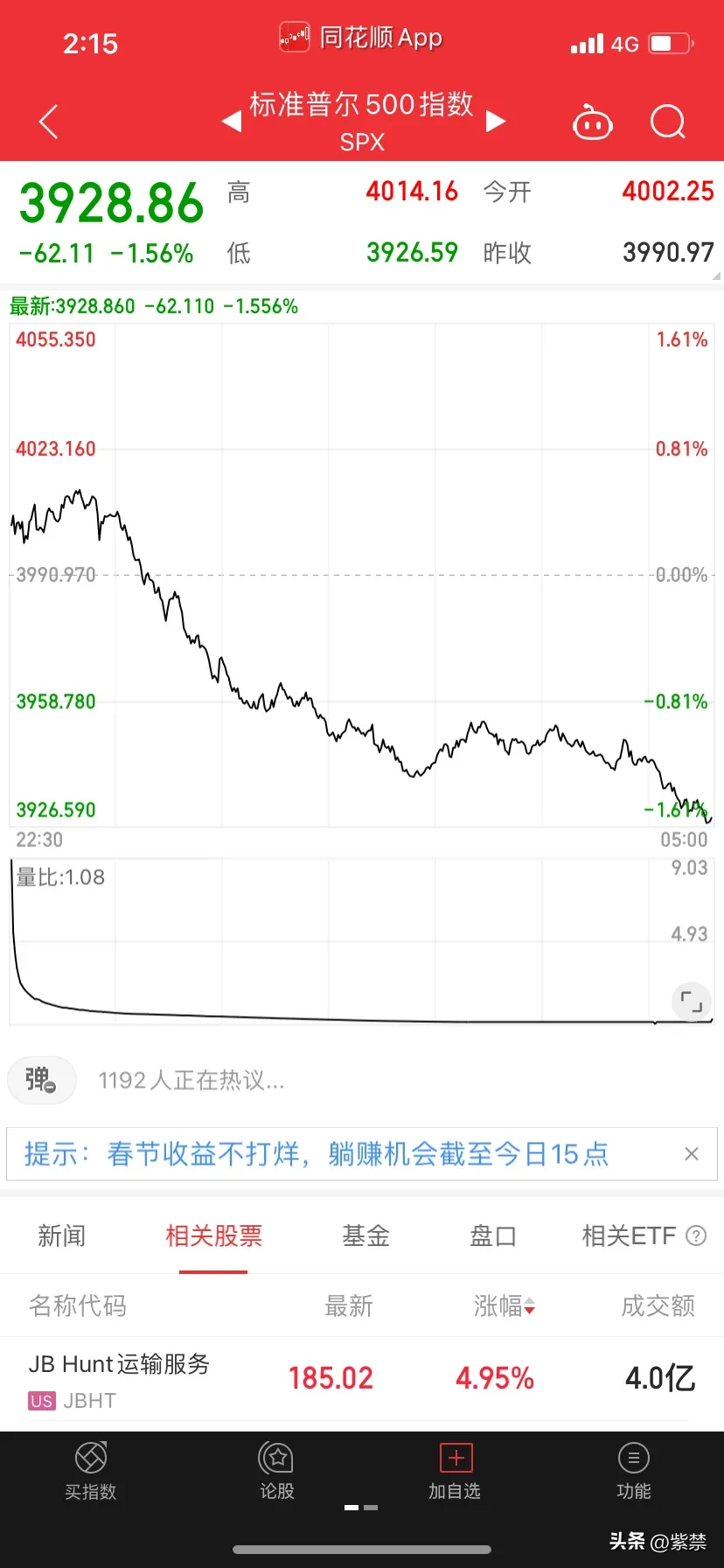Open search from the magnifier icon
Image resolution: width=724 pixels, height=1568 pixels.
coord(668,122)
